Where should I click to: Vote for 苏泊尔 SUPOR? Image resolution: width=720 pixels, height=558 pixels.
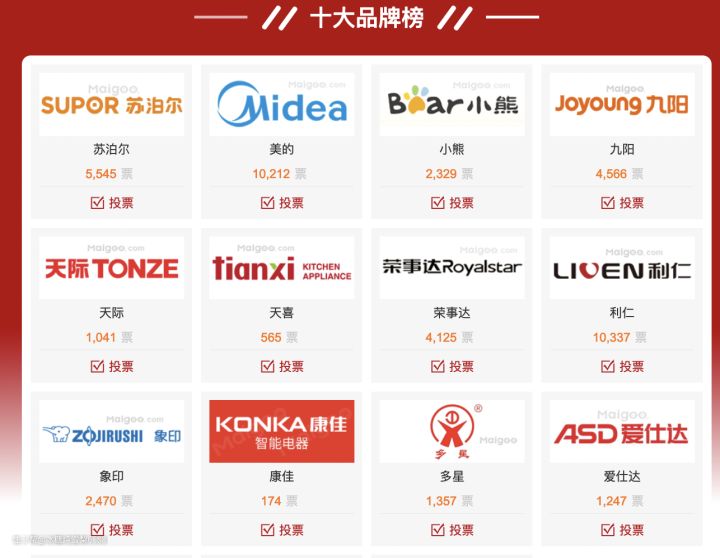coord(112,203)
